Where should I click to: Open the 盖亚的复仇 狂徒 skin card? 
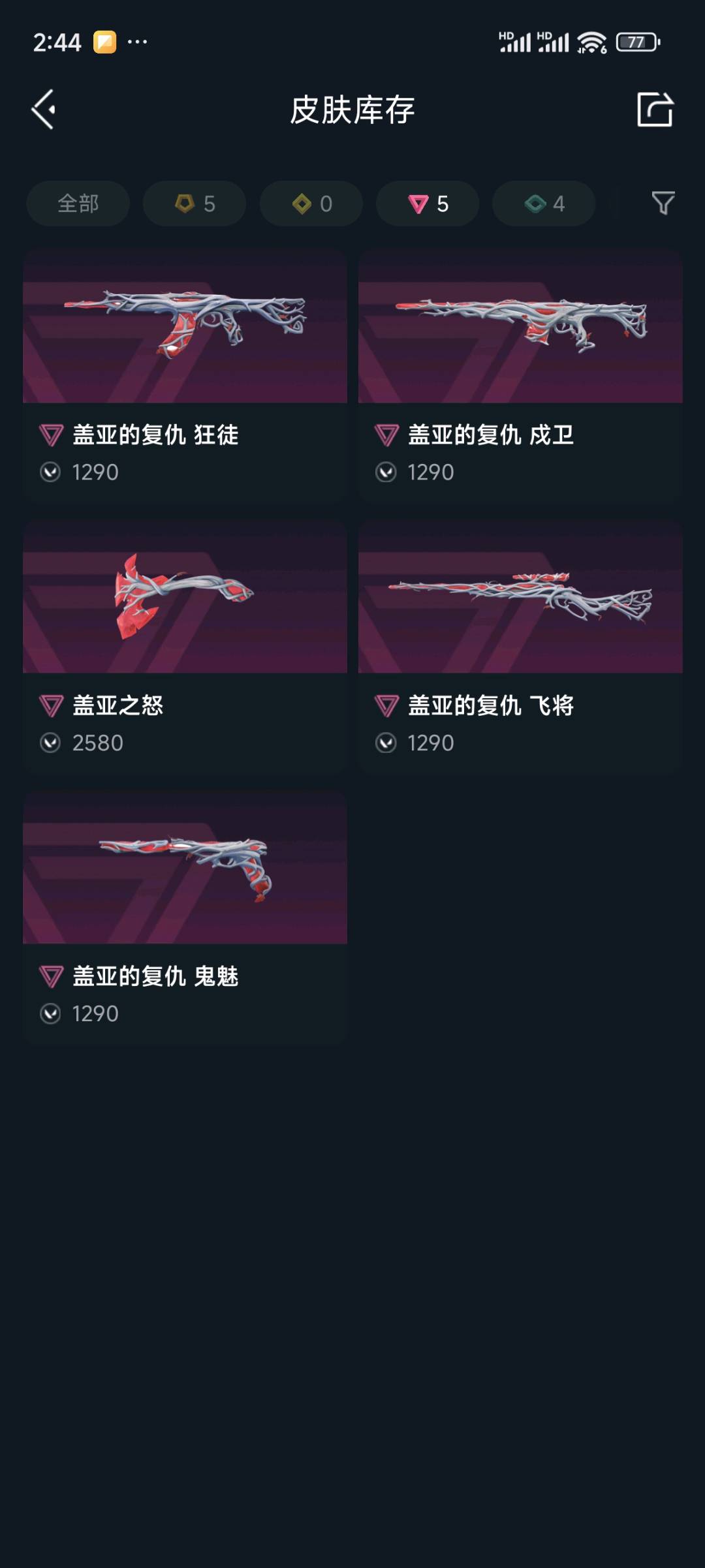click(185, 375)
